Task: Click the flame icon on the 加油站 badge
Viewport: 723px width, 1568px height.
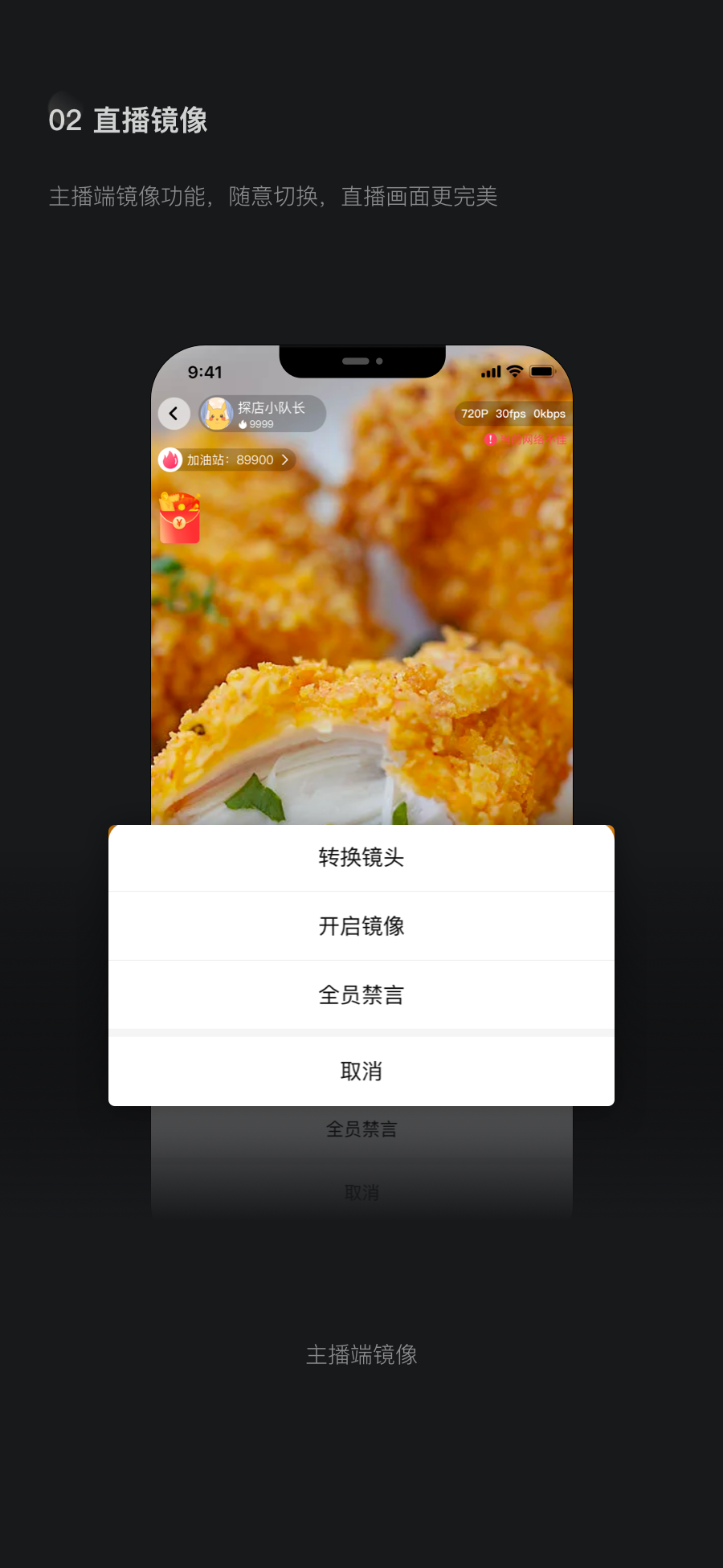Action: click(171, 459)
